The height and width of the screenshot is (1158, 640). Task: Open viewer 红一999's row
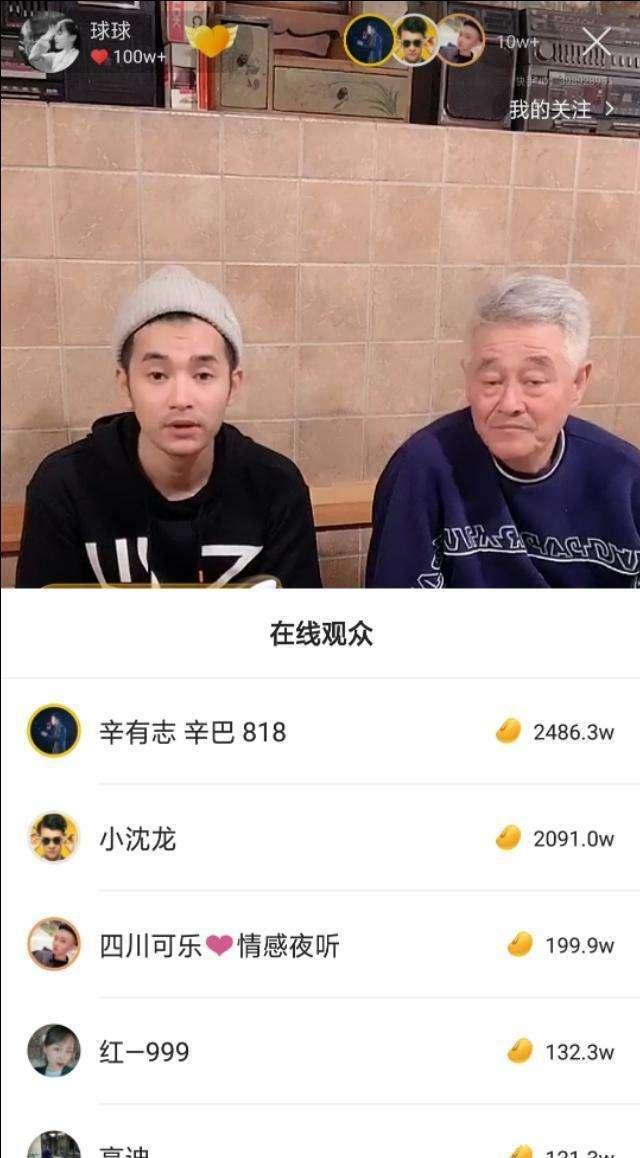click(320, 1051)
